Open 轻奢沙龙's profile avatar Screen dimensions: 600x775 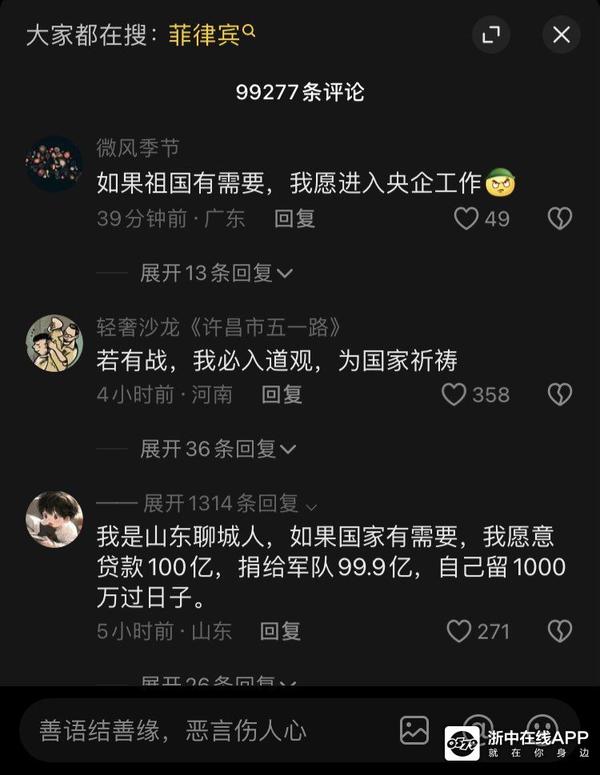(x=53, y=342)
